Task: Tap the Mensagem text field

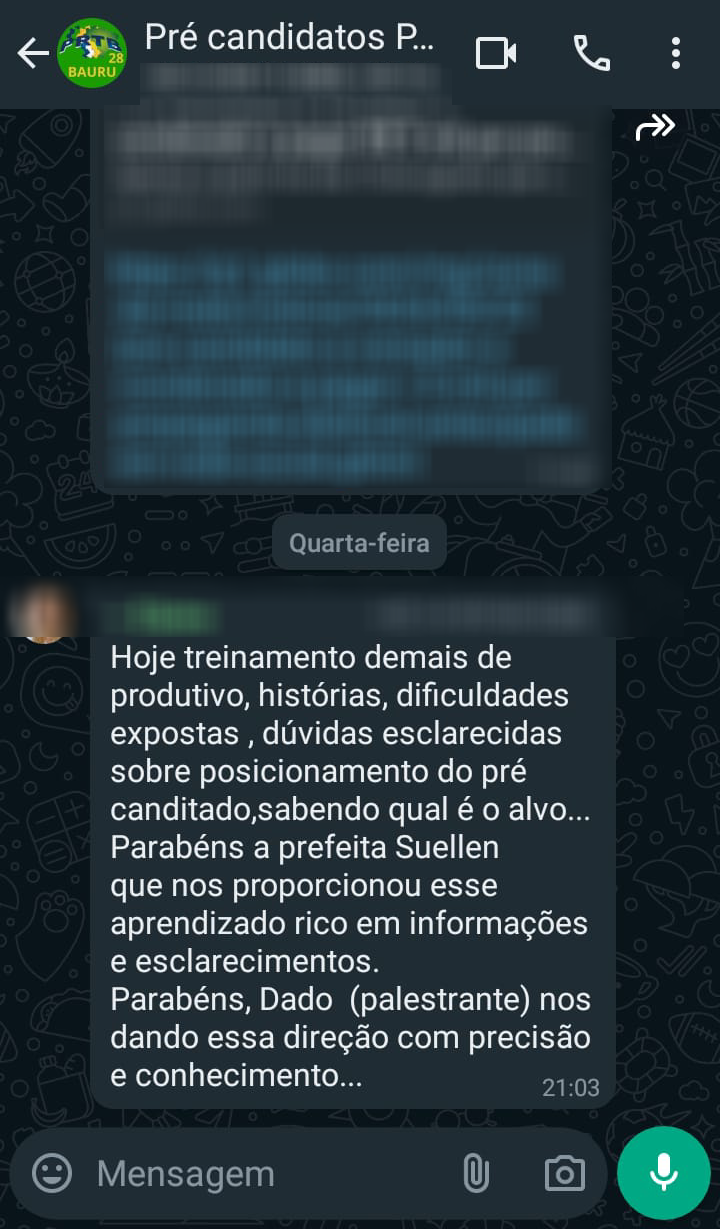Action: tap(260, 1173)
